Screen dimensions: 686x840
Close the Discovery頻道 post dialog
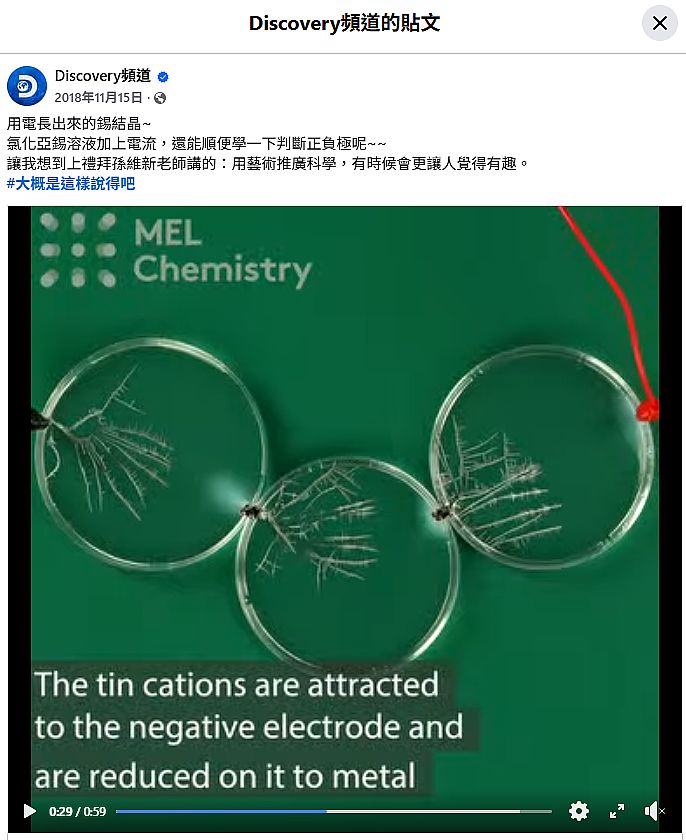[660, 24]
